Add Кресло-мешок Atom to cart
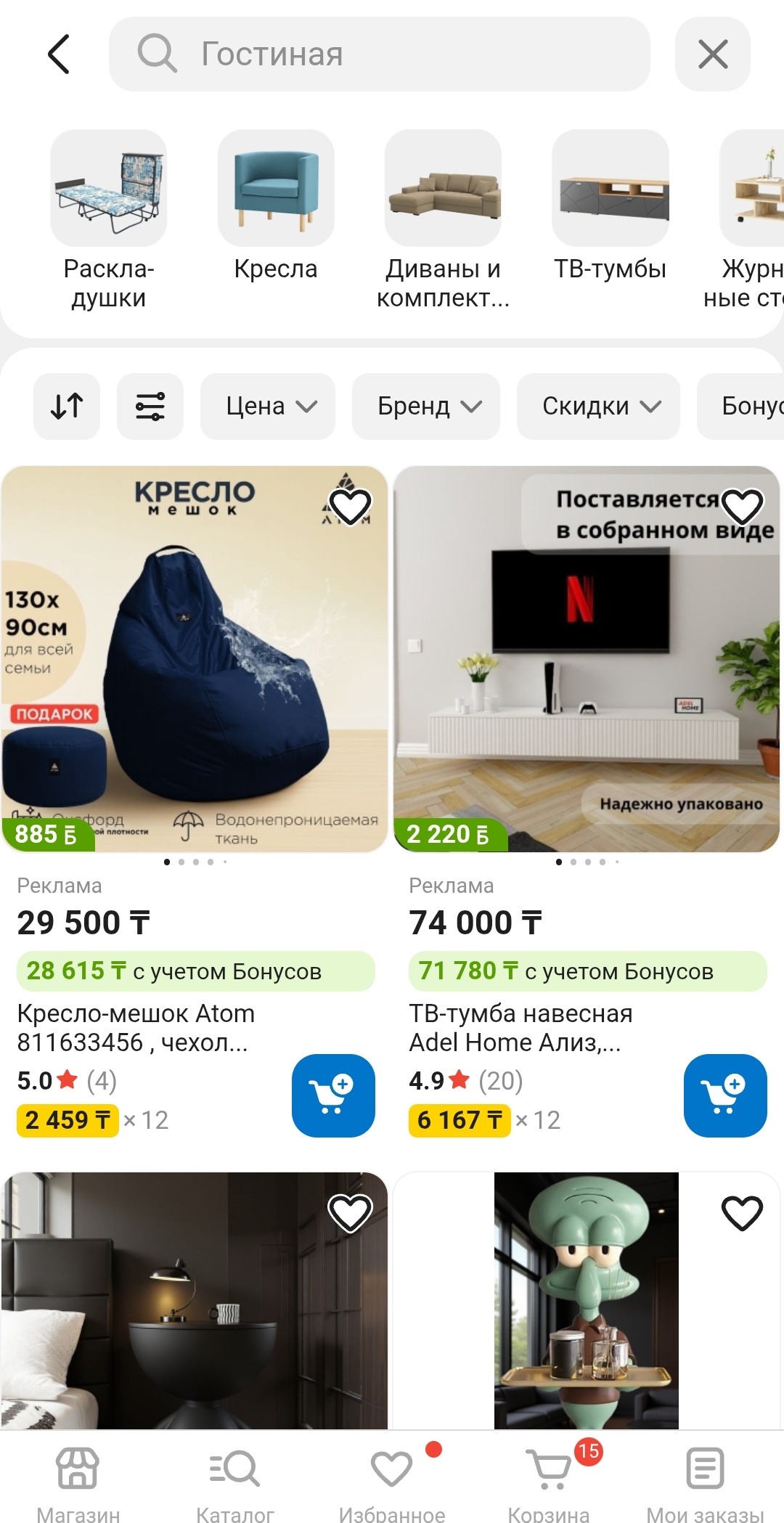The image size is (784, 1523). (x=333, y=1095)
